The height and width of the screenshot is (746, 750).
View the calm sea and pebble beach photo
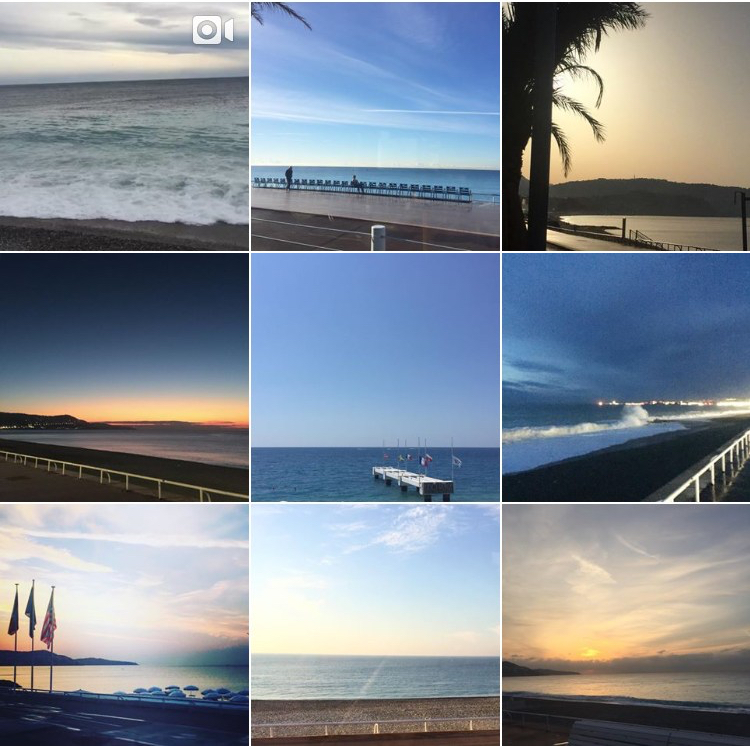pos(375,624)
